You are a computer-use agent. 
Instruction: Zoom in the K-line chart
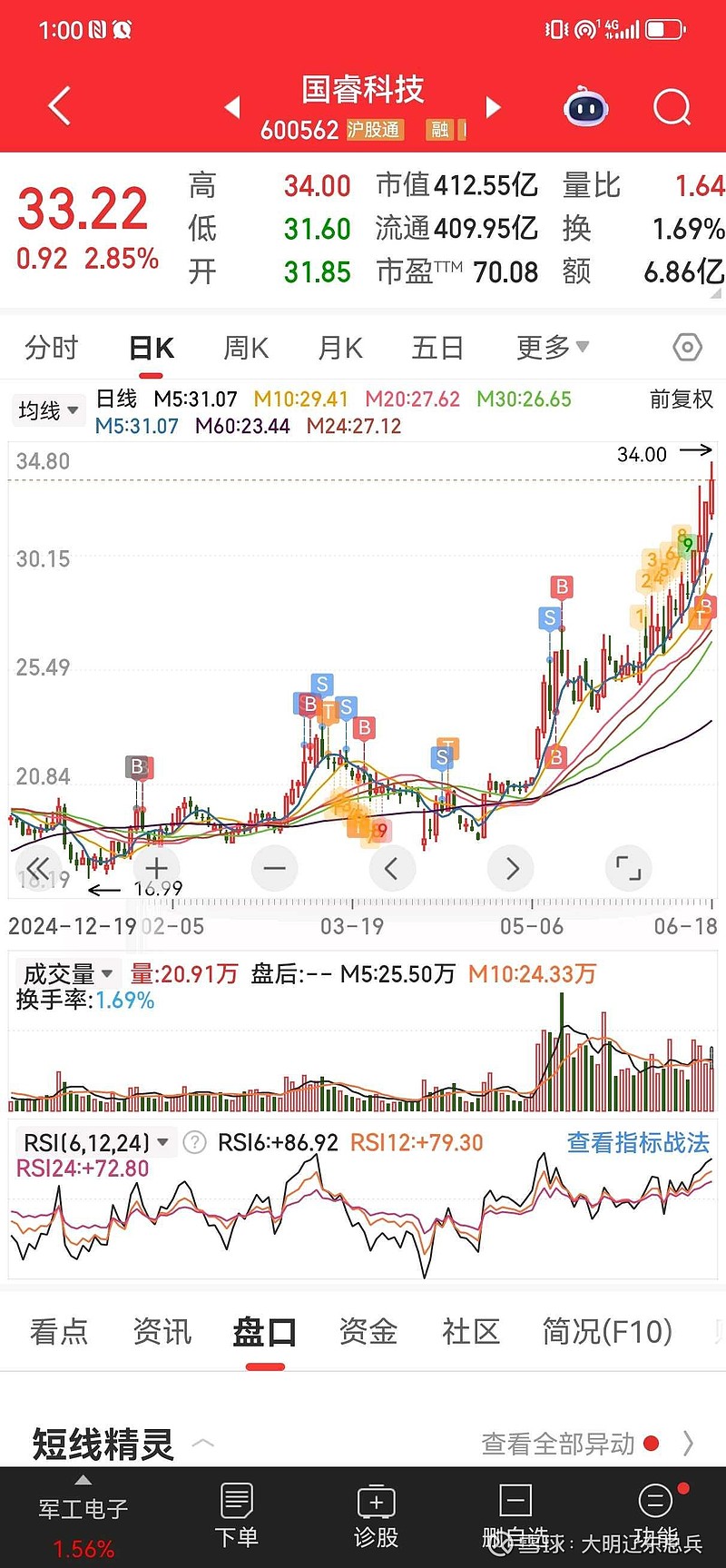coord(156,868)
